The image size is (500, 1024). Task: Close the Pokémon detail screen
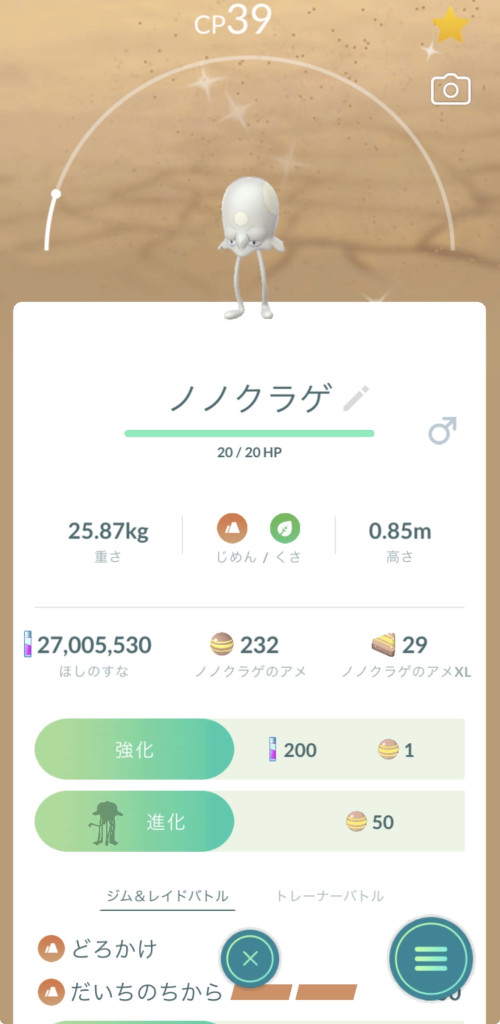click(x=250, y=959)
